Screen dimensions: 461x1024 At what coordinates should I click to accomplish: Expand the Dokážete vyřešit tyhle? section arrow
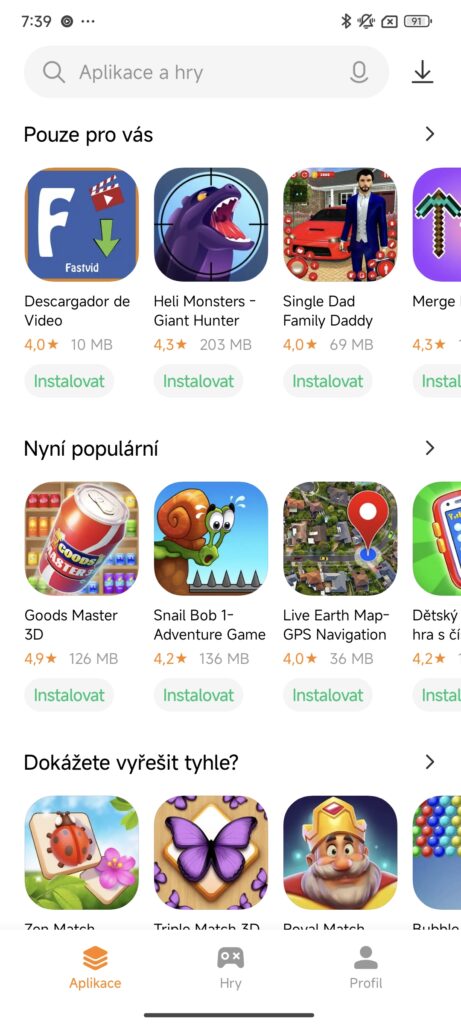[x=430, y=762]
